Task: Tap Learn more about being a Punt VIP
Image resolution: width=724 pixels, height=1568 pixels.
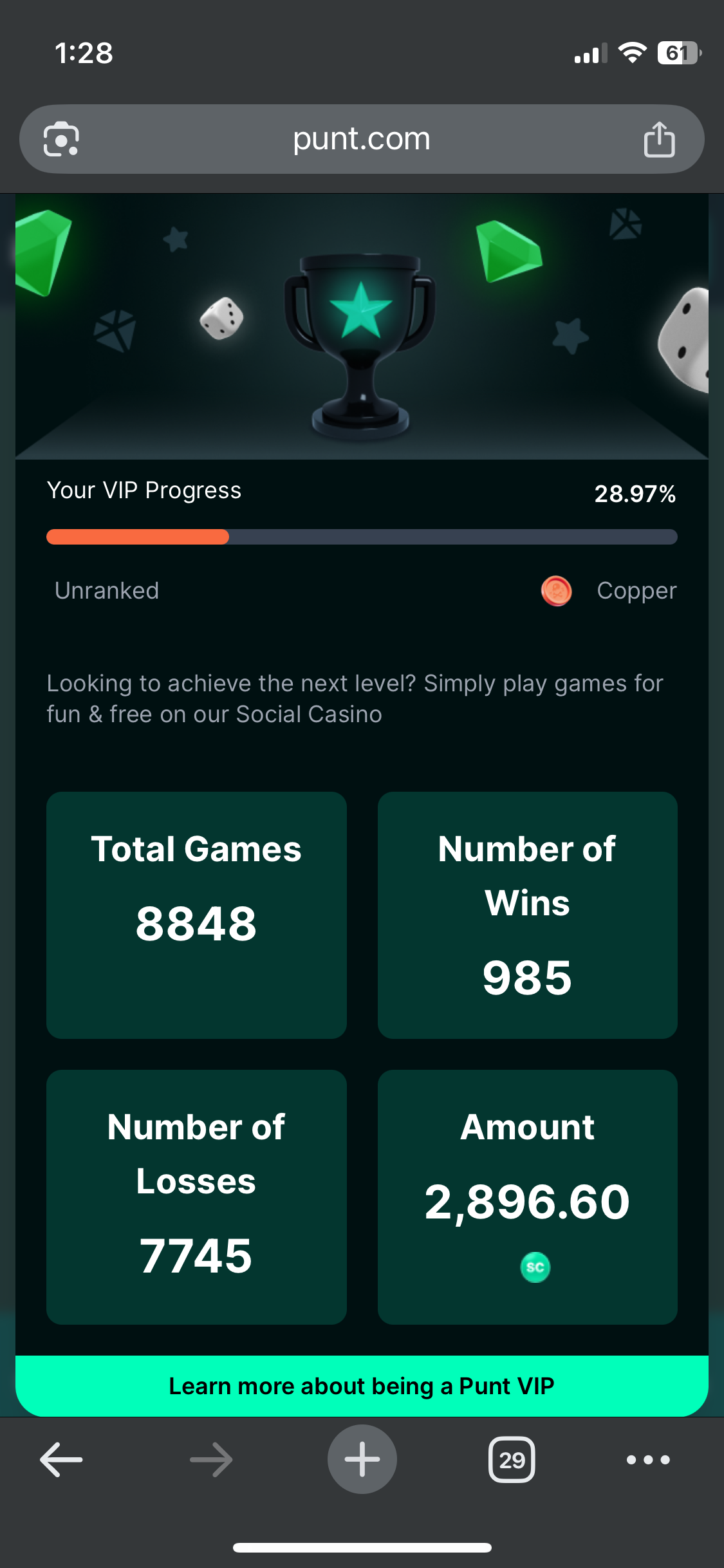Action: coord(361,1386)
